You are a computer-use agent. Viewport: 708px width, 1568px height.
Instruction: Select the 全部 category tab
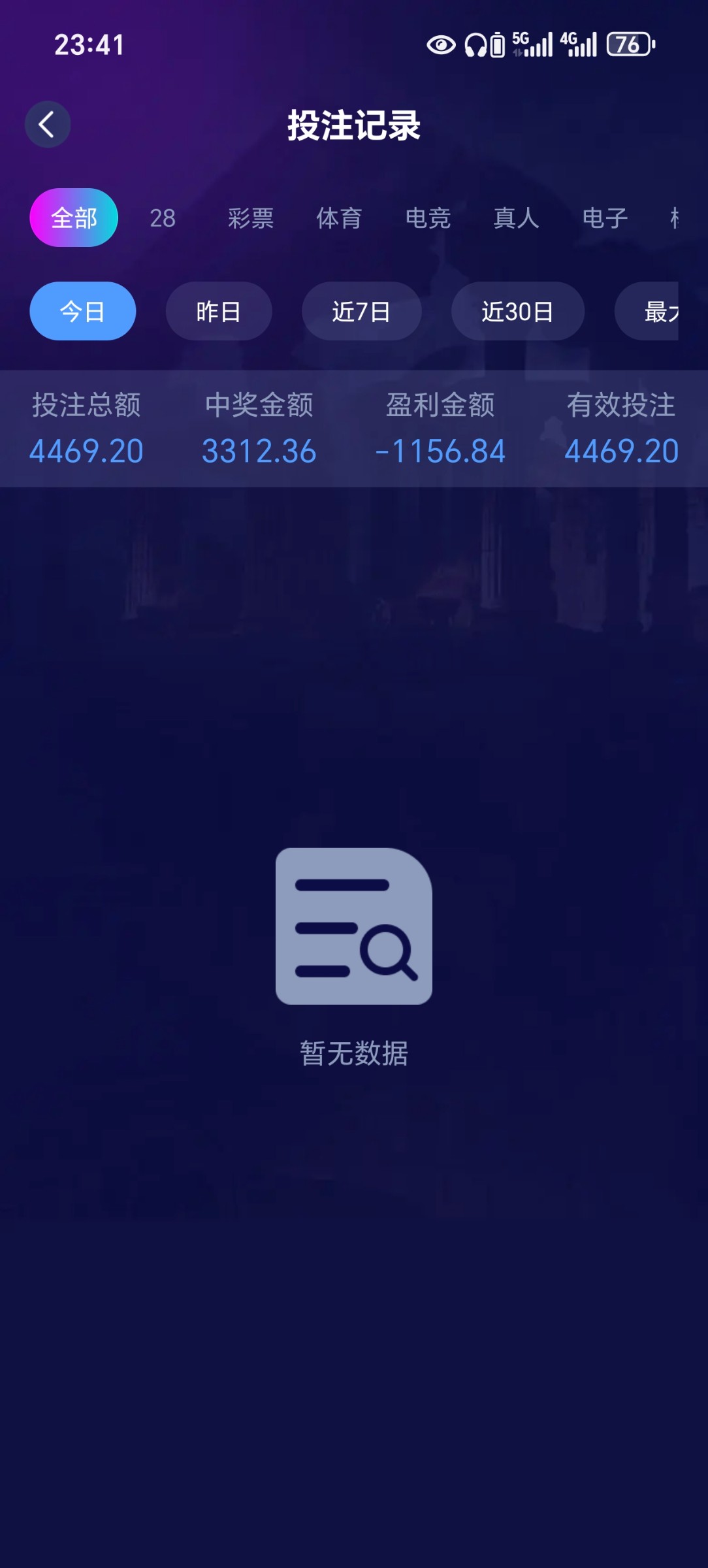[x=74, y=218]
